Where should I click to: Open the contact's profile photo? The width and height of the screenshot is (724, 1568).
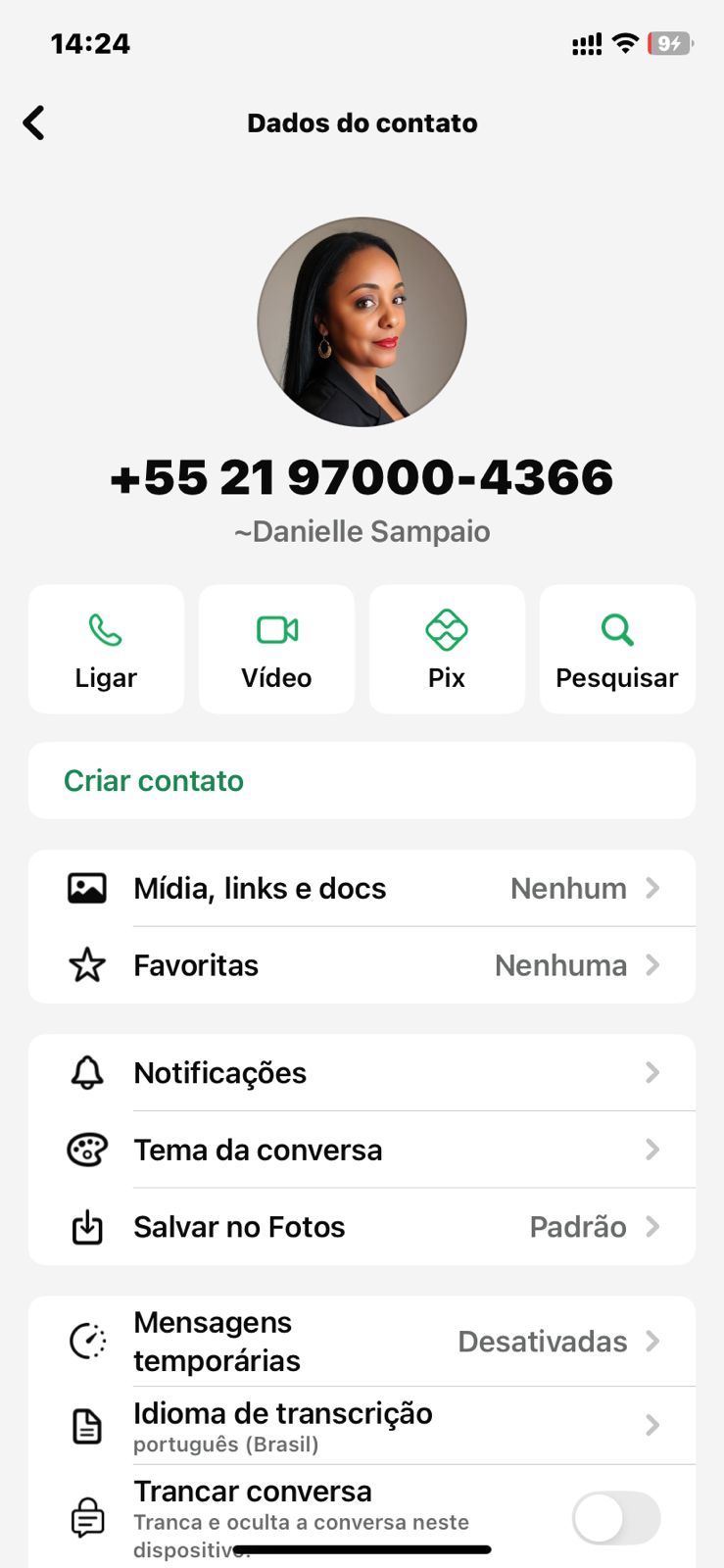[x=362, y=321]
